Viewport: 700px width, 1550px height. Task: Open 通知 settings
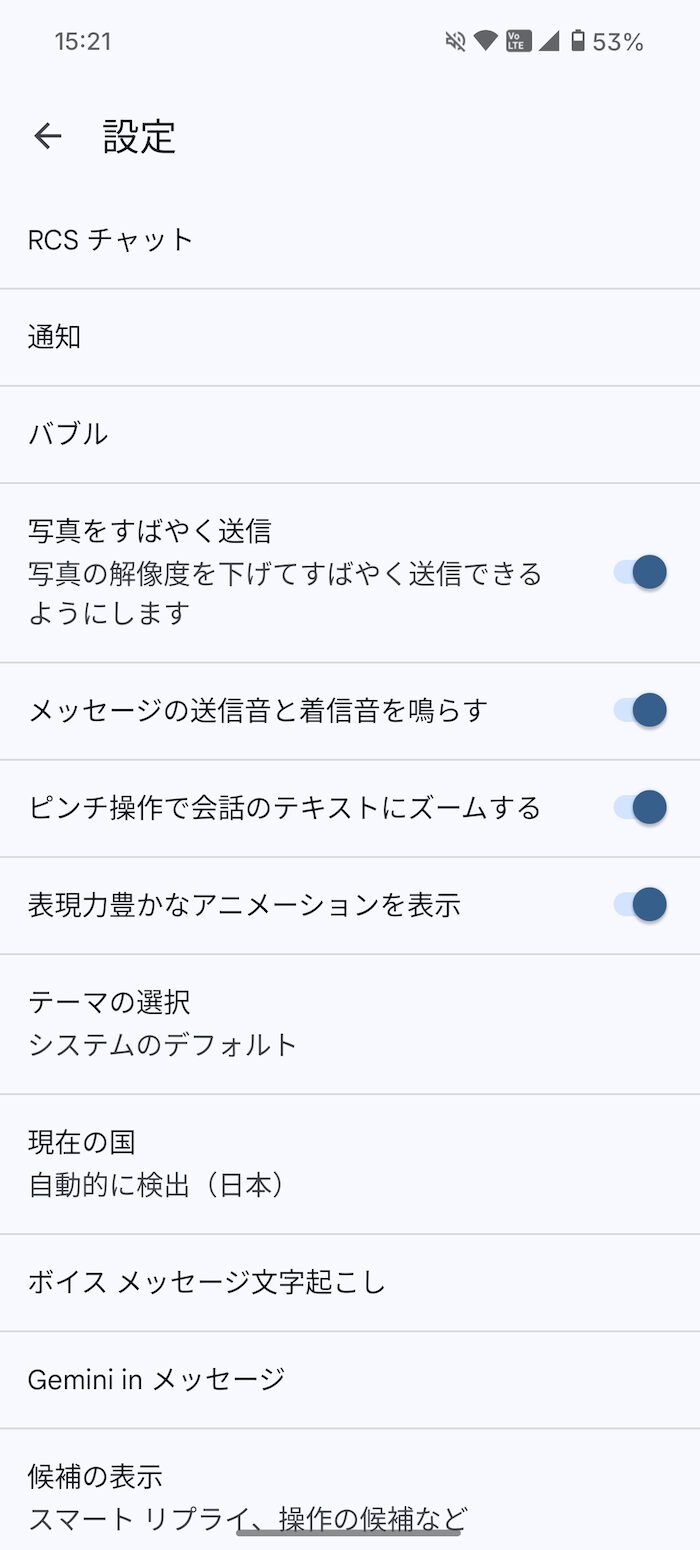[x=350, y=337]
